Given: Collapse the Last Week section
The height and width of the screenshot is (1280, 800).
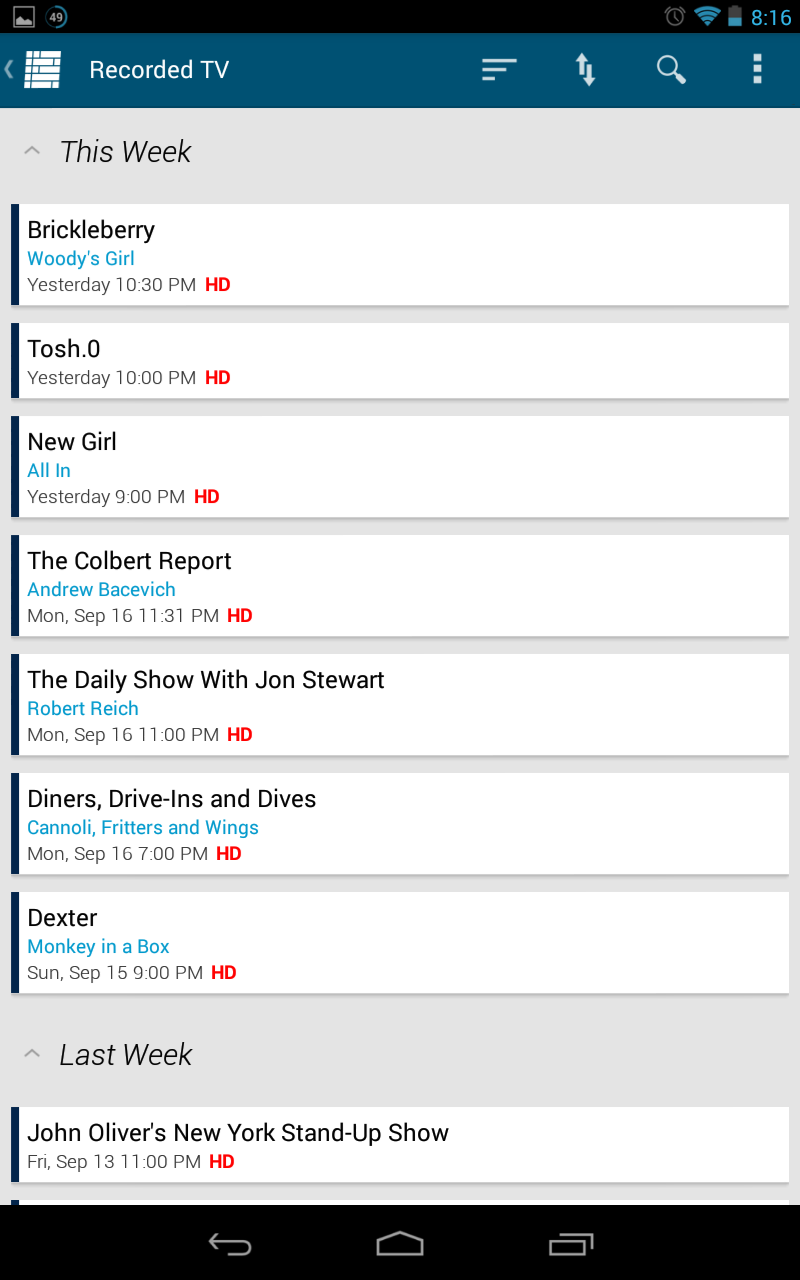Looking at the screenshot, I should point(31,1051).
